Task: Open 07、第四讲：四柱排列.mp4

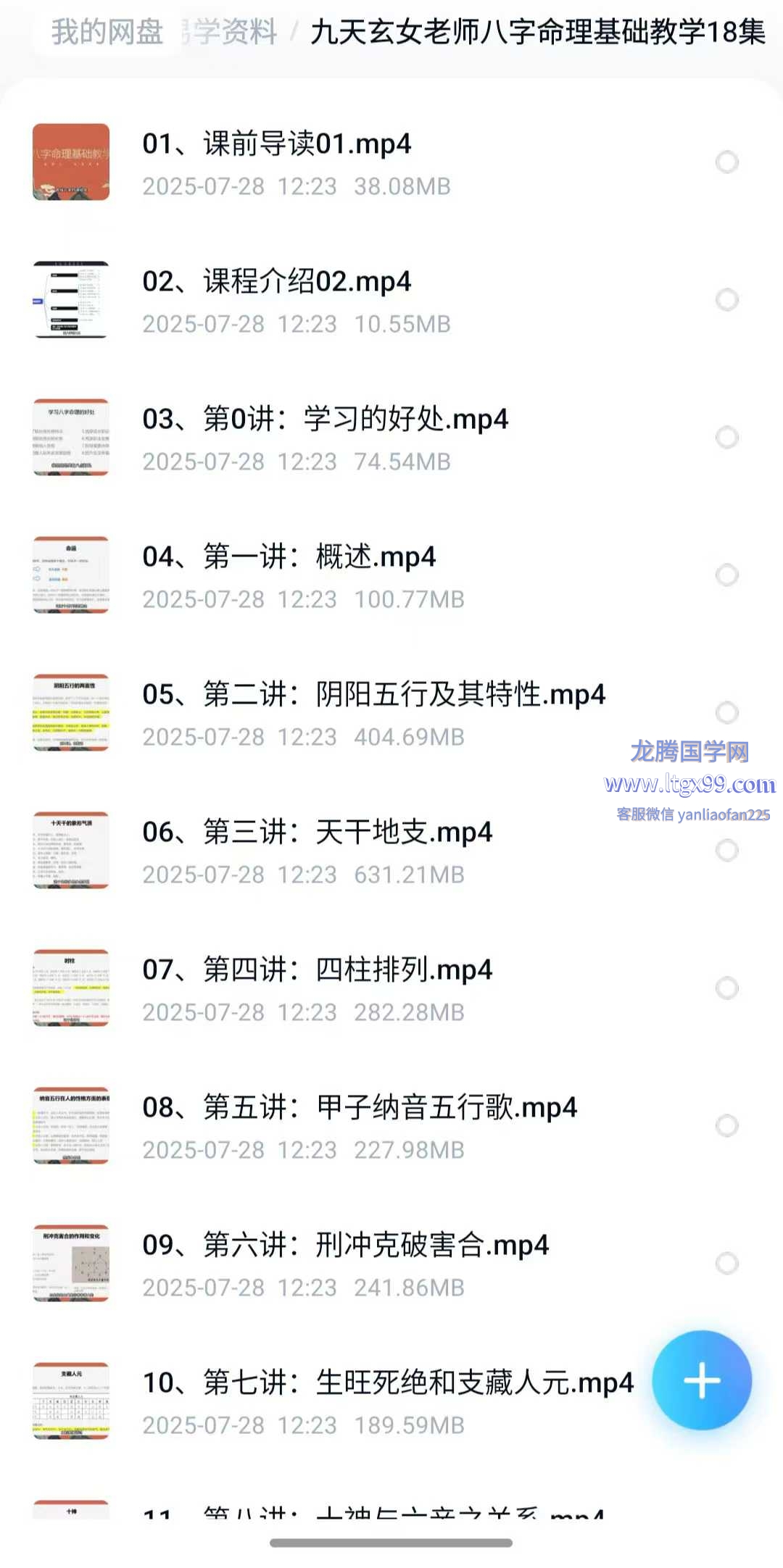Action: point(317,970)
